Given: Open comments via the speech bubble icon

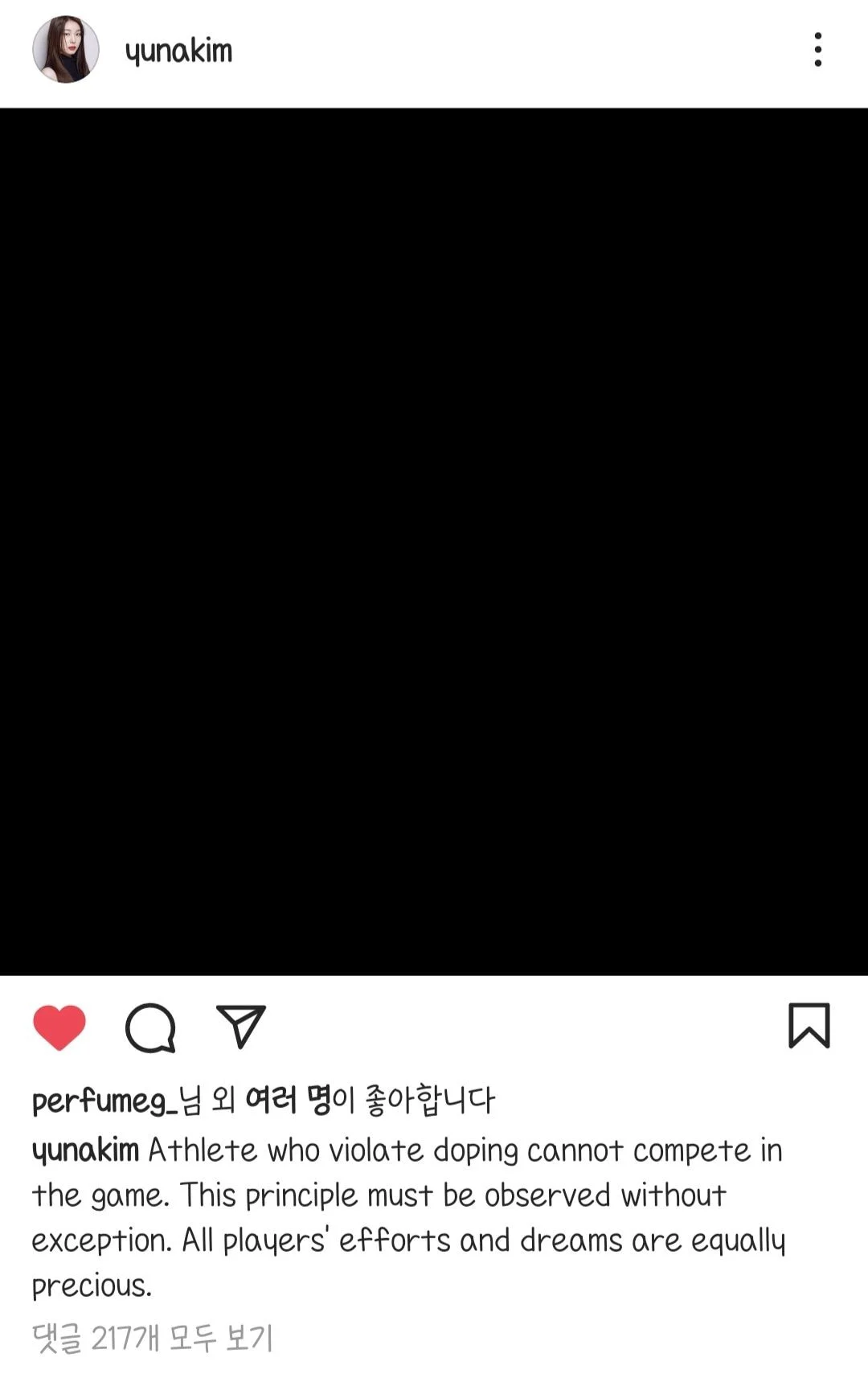Looking at the screenshot, I should 150,1027.
